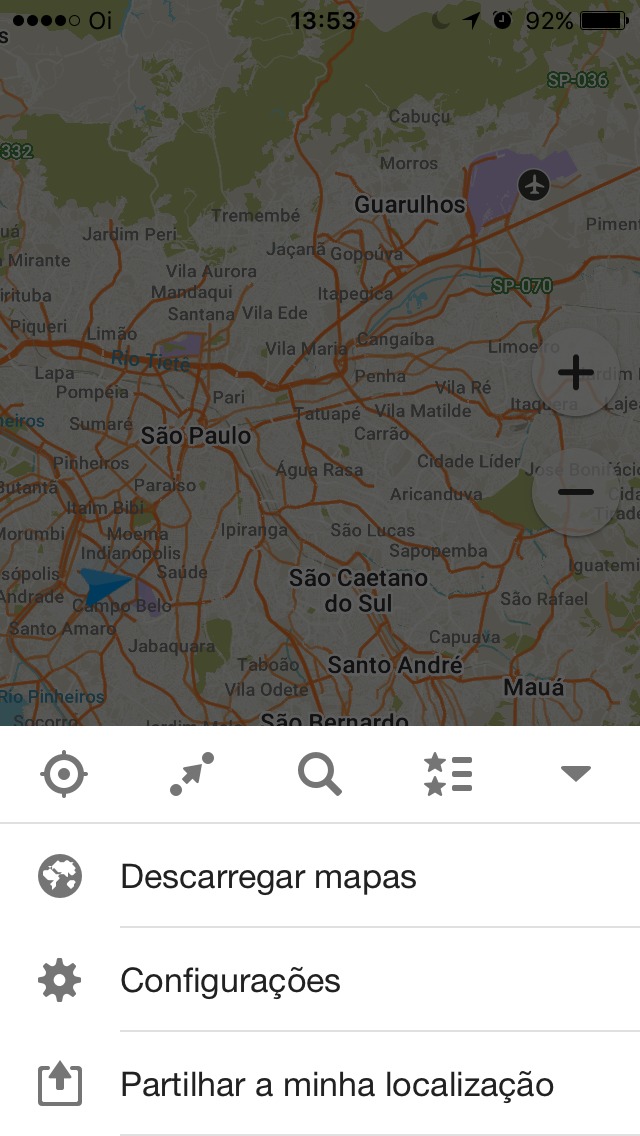Zoom out with the minus button
The height and width of the screenshot is (1136, 640).
[x=575, y=492]
